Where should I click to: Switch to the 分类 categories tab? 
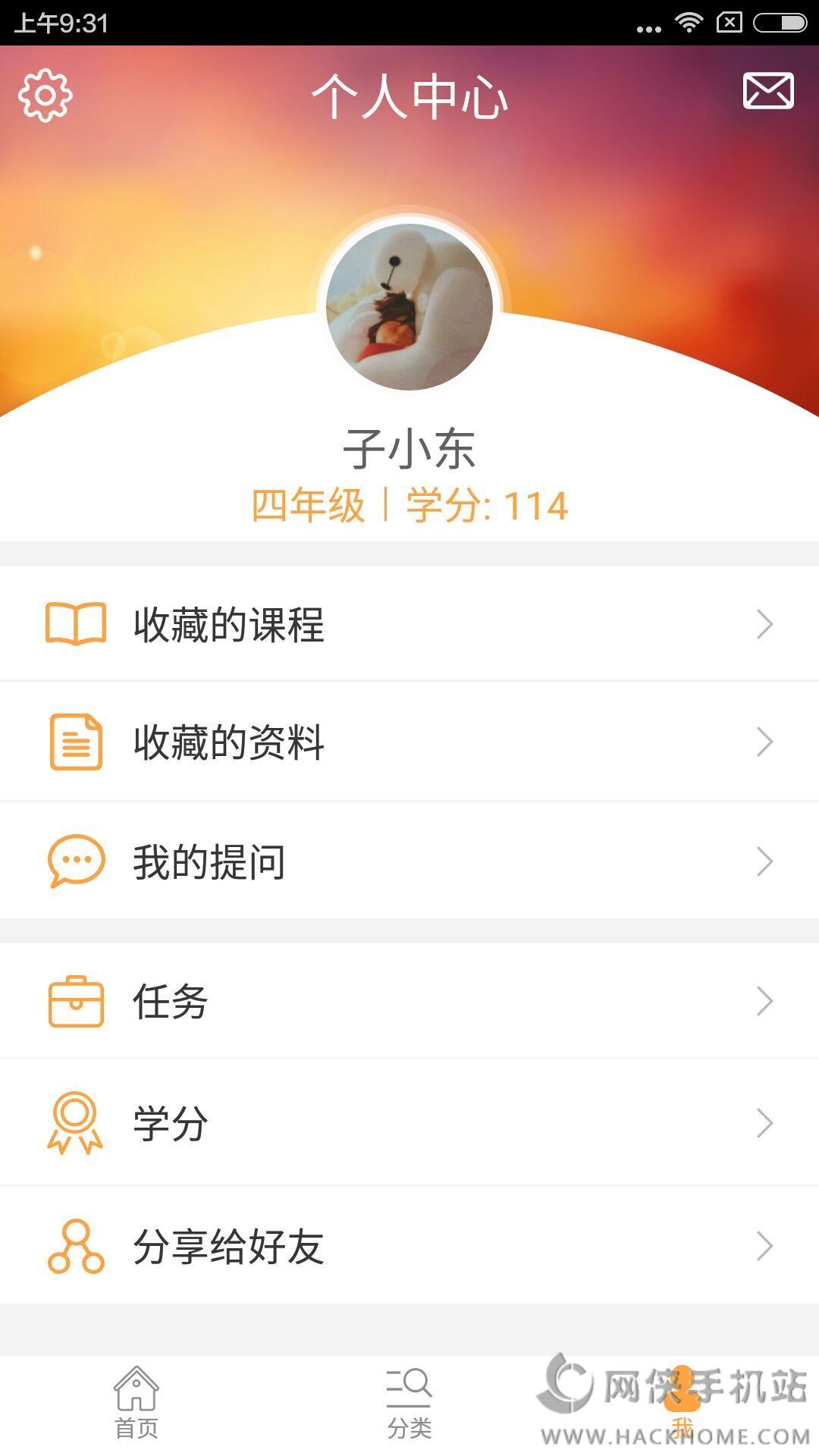409,1403
